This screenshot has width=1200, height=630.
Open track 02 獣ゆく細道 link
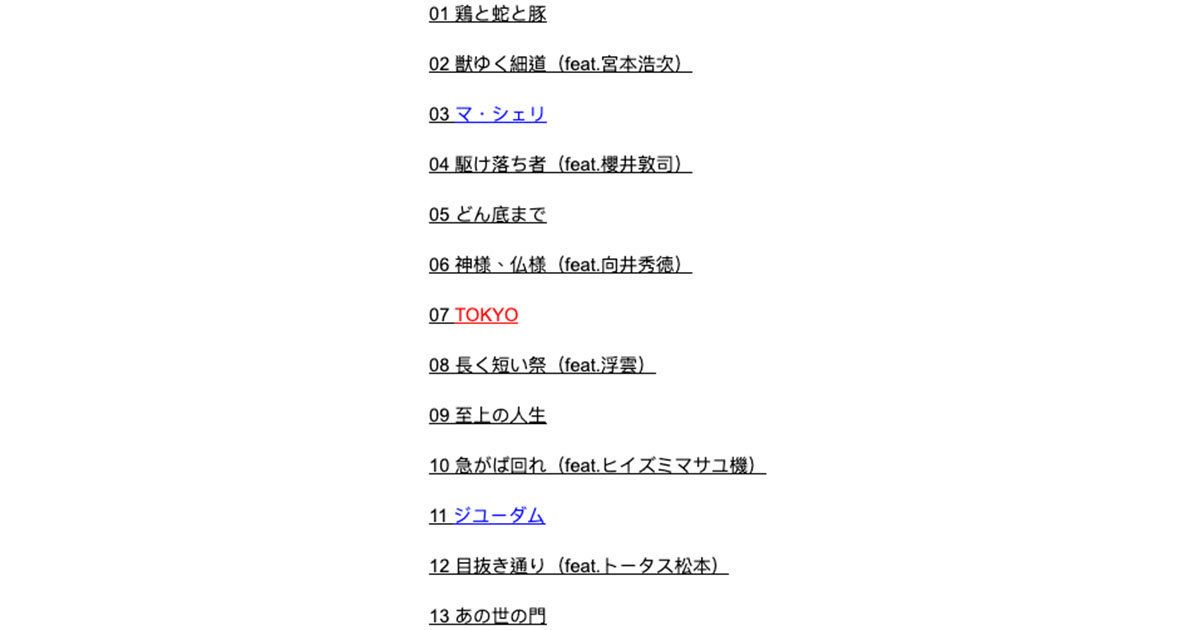pos(560,64)
